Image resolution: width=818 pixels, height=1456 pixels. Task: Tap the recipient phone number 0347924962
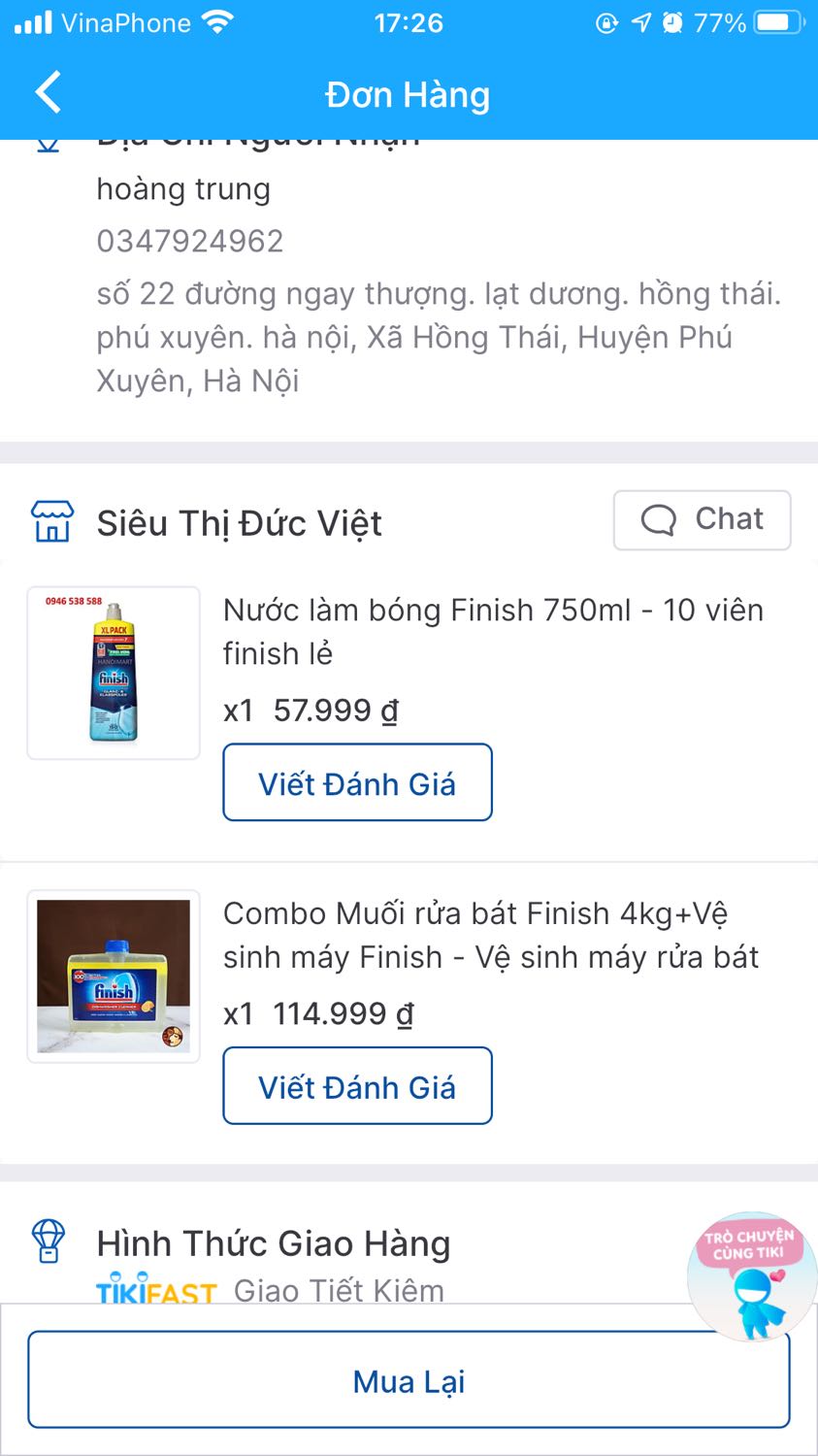(188, 241)
